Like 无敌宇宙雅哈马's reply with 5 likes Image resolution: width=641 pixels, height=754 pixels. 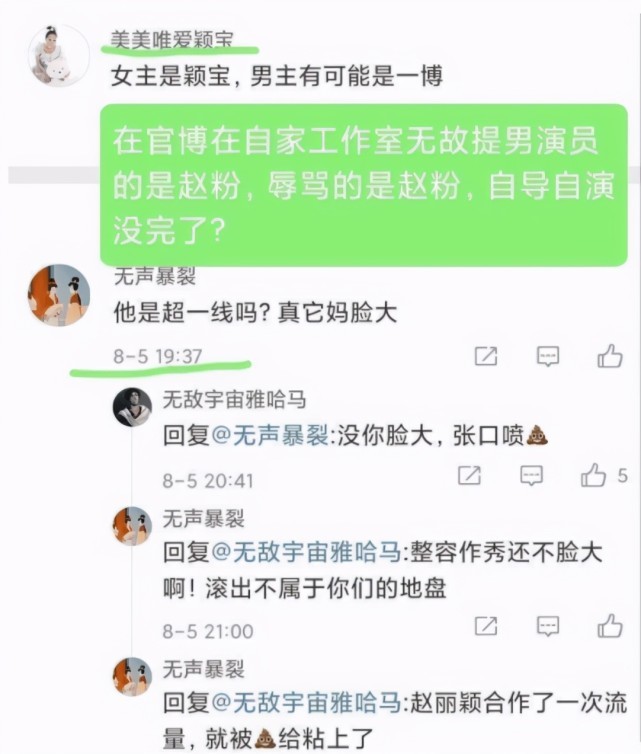pyautogui.click(x=595, y=476)
